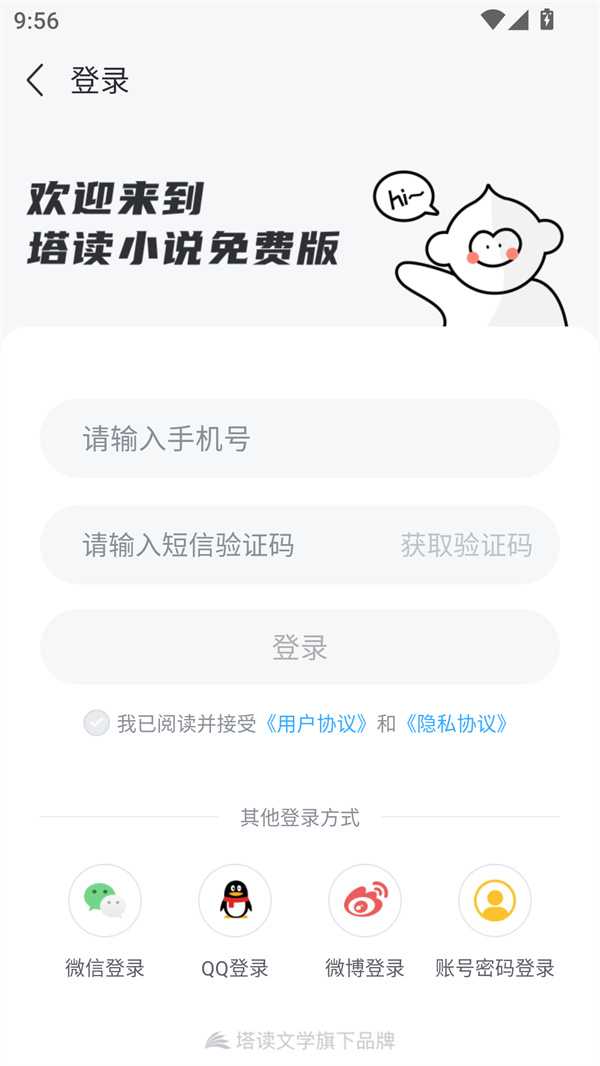The image size is (600, 1066).
Task: Open the 《用户协议》 user agreement link
Action: tap(317, 723)
